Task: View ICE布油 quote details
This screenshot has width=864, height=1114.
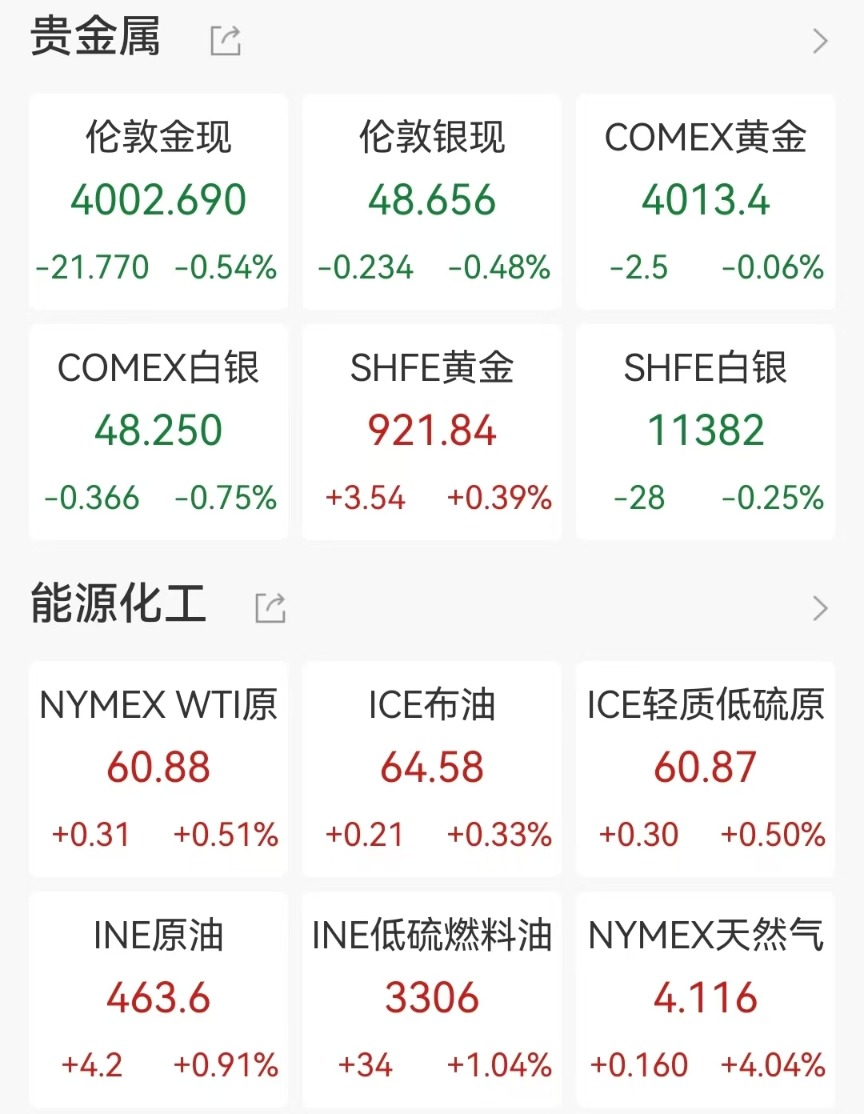Action: coord(432,768)
